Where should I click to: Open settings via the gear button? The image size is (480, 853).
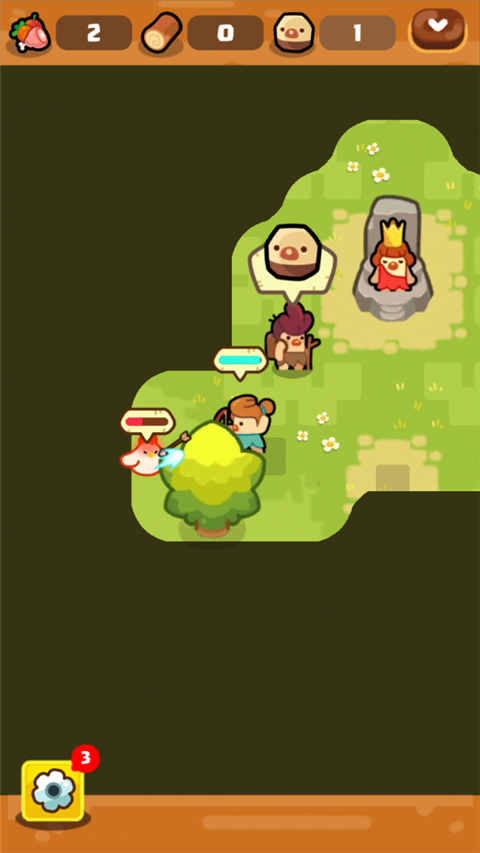(53, 791)
